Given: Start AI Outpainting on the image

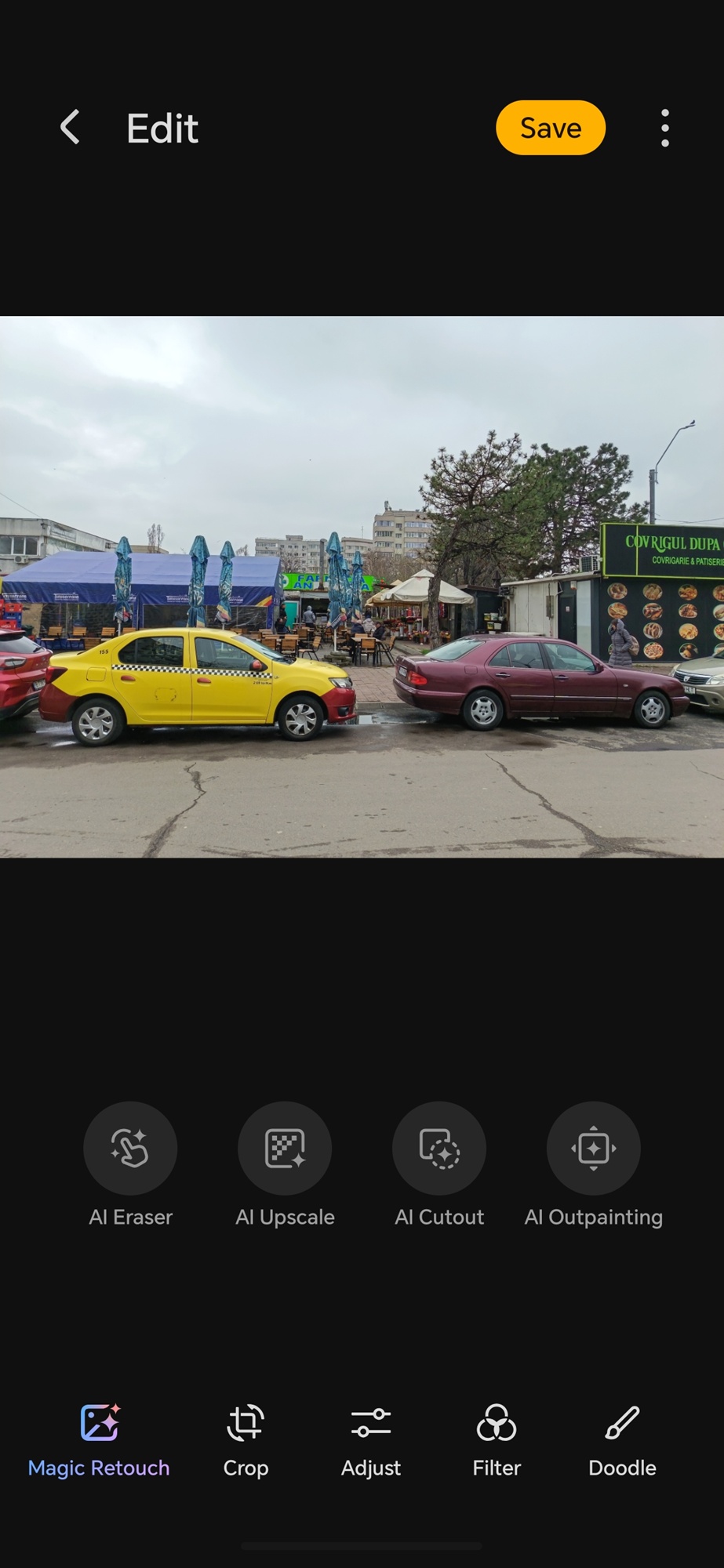Looking at the screenshot, I should 594,1149.
